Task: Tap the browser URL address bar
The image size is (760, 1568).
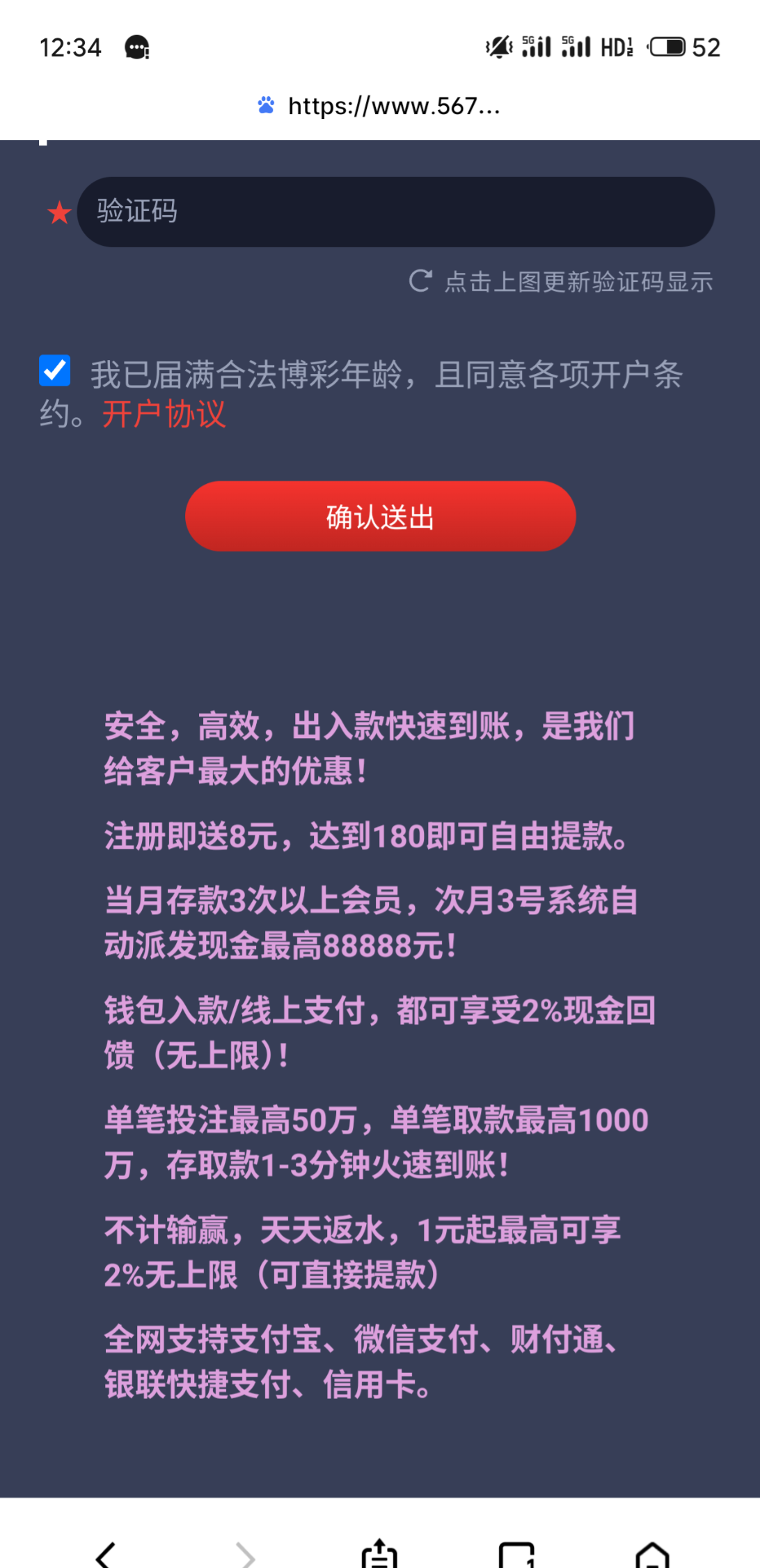Action: pos(380,106)
